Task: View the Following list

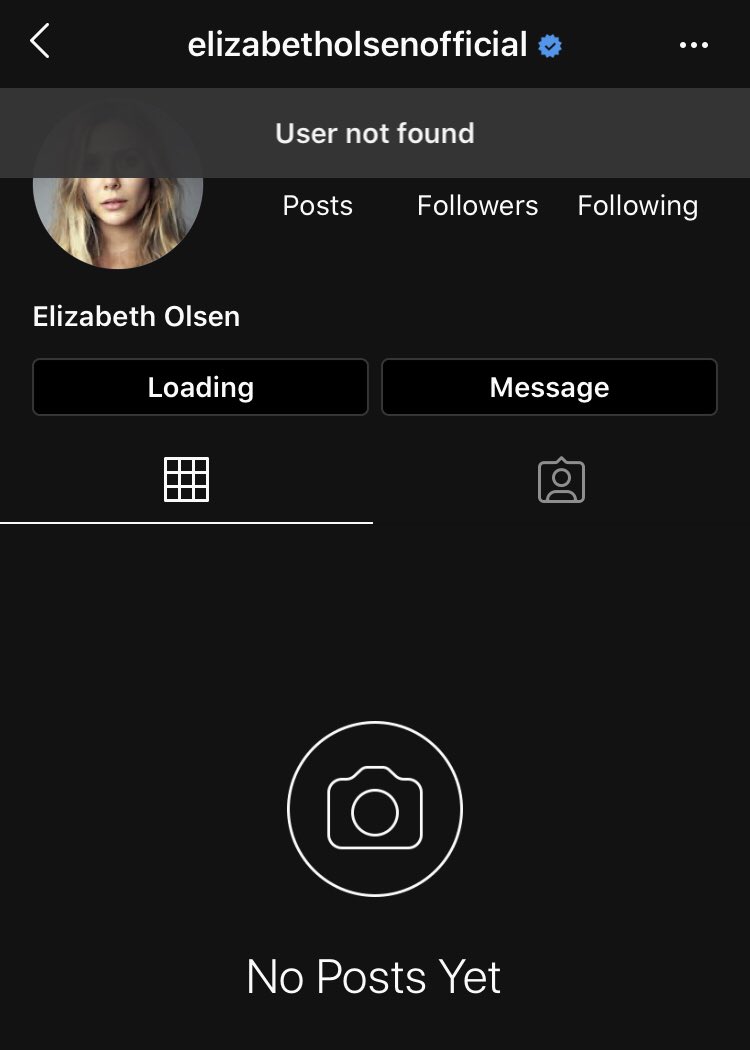Action: coord(637,205)
